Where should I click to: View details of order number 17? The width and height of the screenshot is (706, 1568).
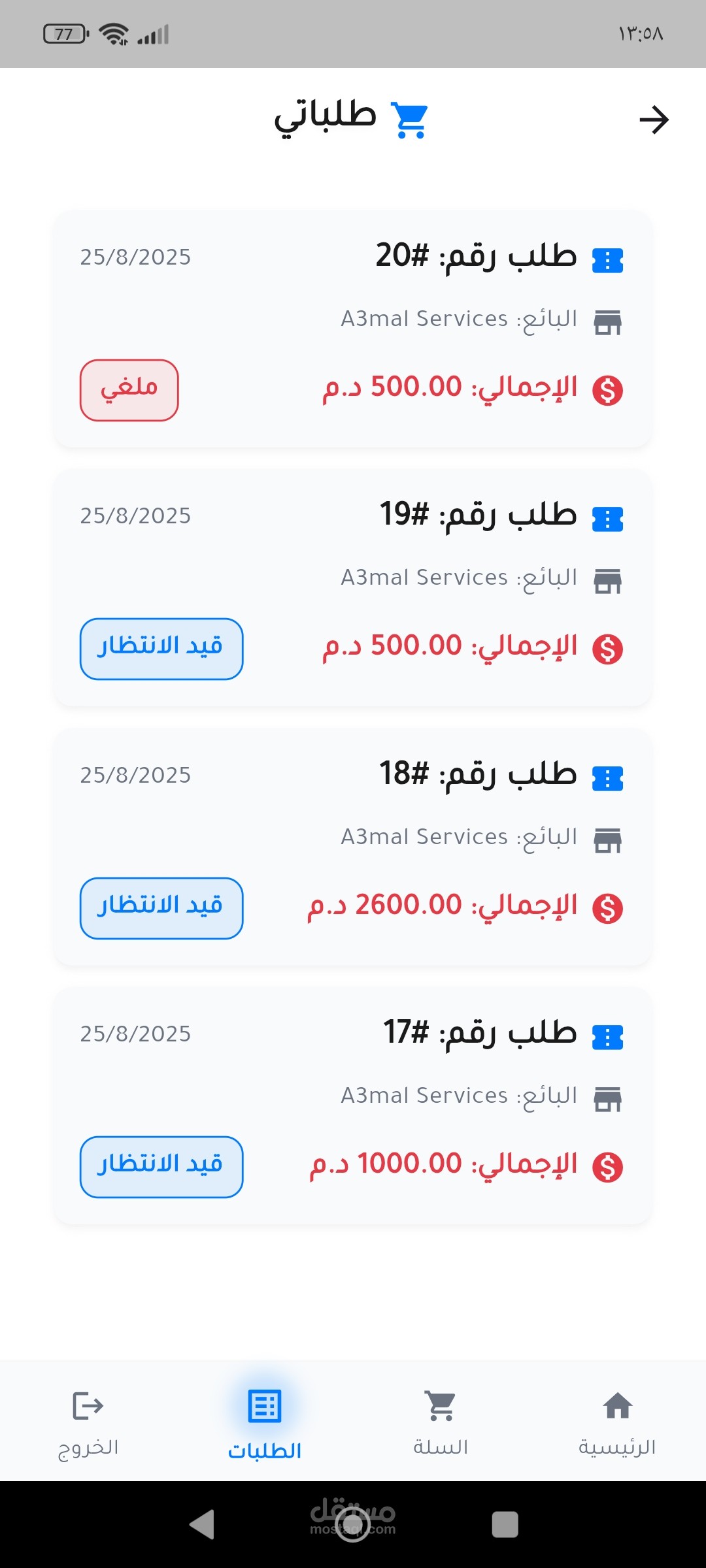(x=353, y=1105)
